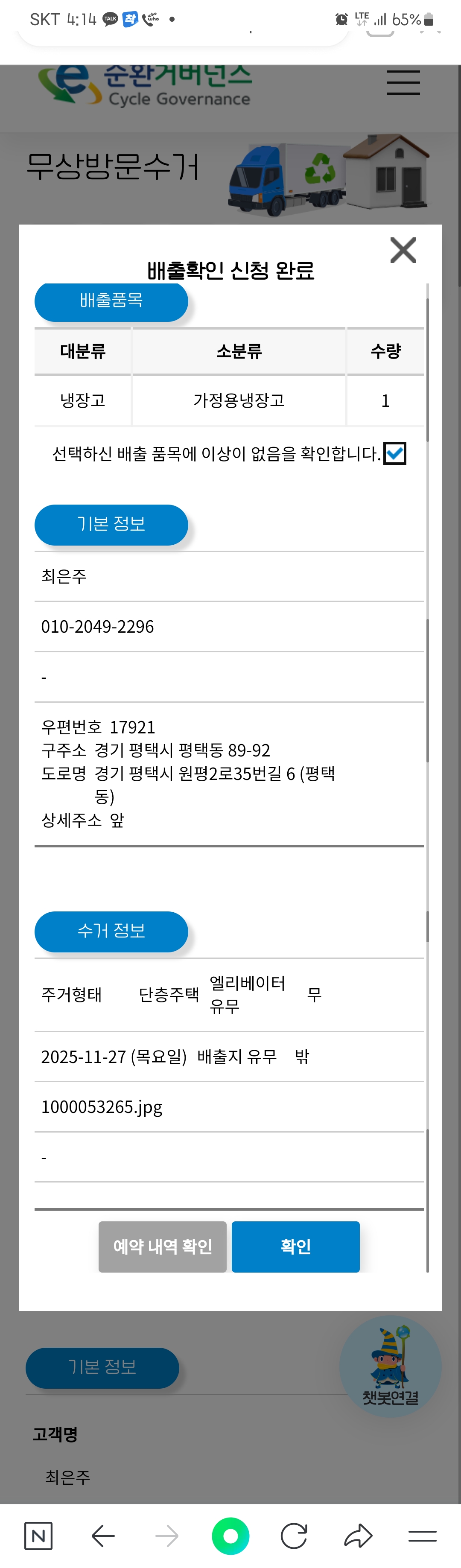Open the hamburger menu
Screen dimensions: 461x1568
pyautogui.click(x=403, y=82)
